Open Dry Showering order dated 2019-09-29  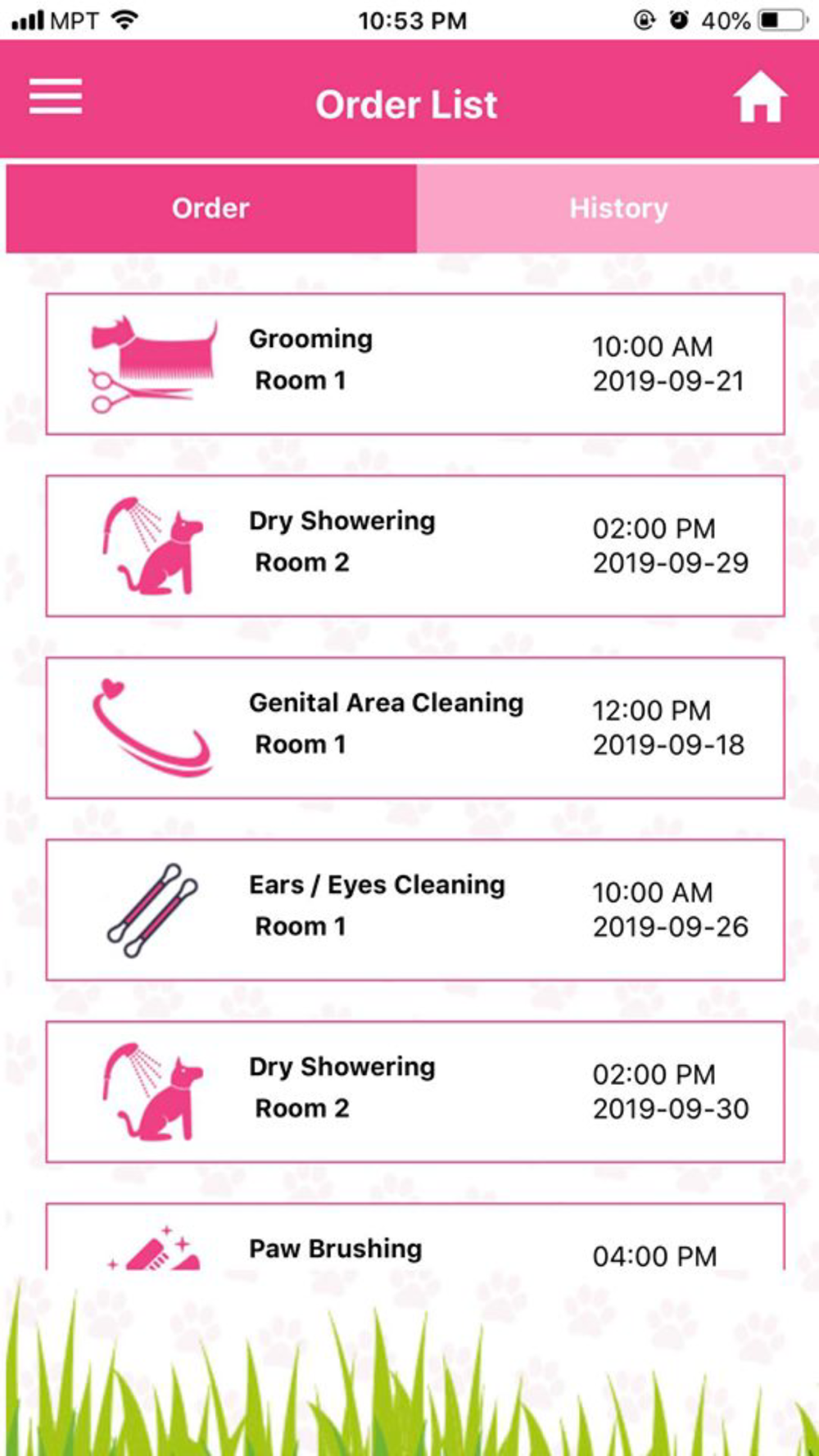click(x=415, y=545)
